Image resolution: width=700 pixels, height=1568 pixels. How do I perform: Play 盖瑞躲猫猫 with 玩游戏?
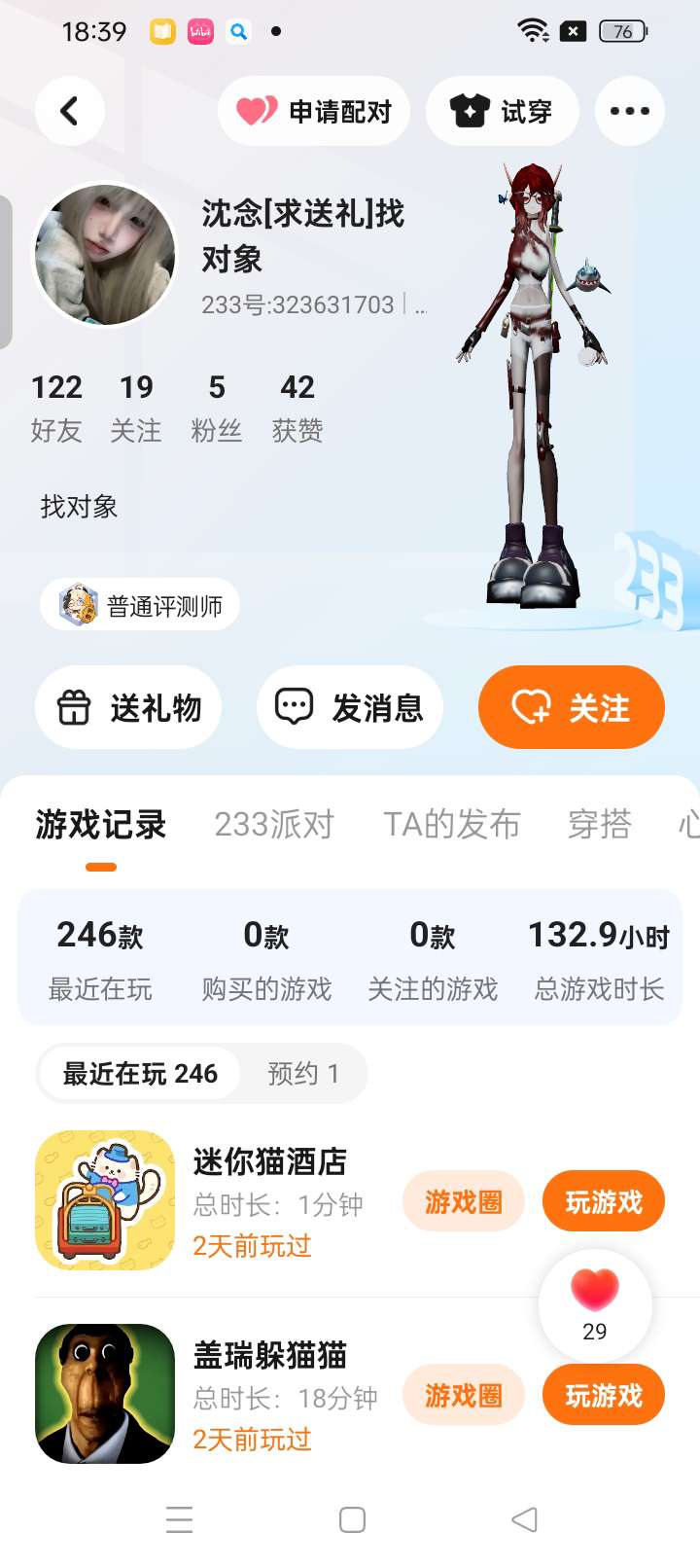(604, 1396)
